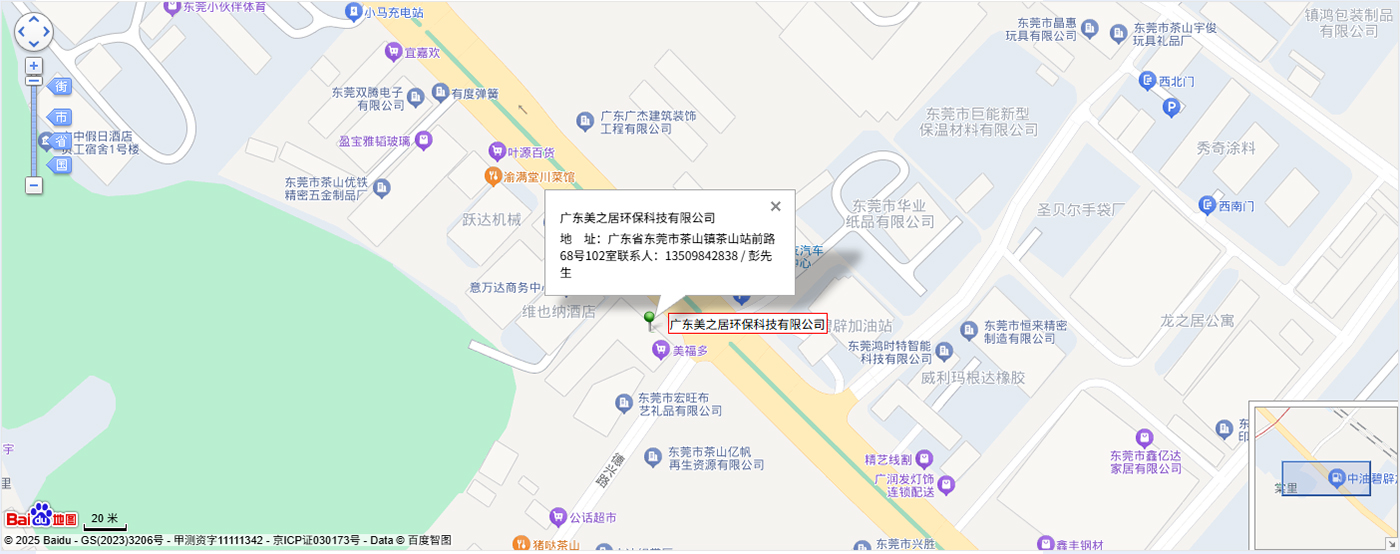
Task: Tap the 广东美之居环保科技有限公司 marker label
Action: [748, 324]
